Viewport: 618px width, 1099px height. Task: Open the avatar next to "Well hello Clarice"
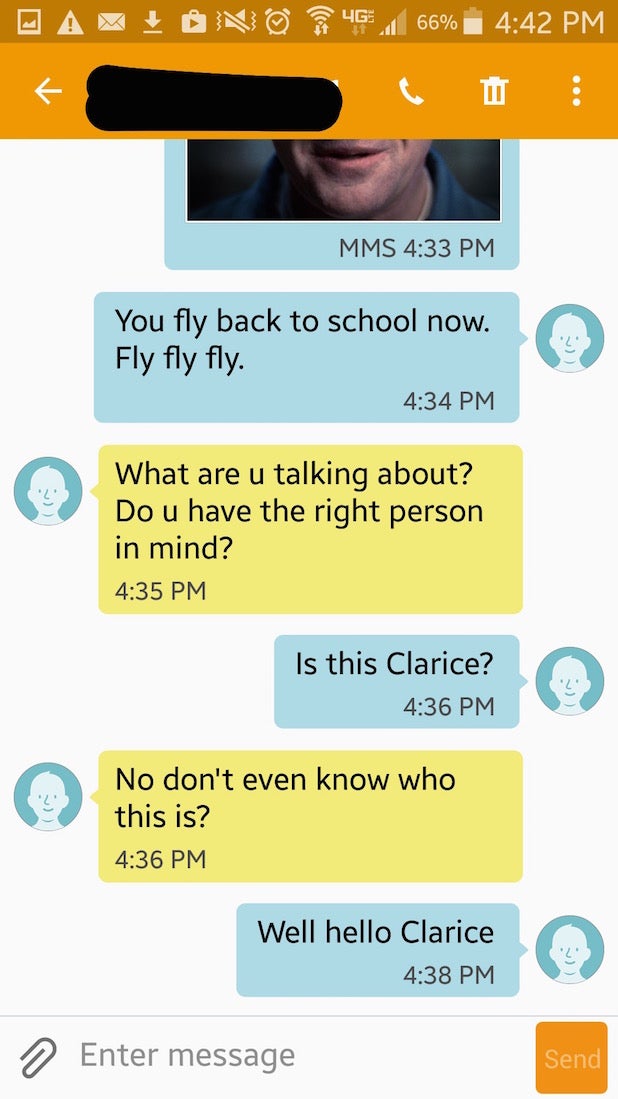click(570, 949)
